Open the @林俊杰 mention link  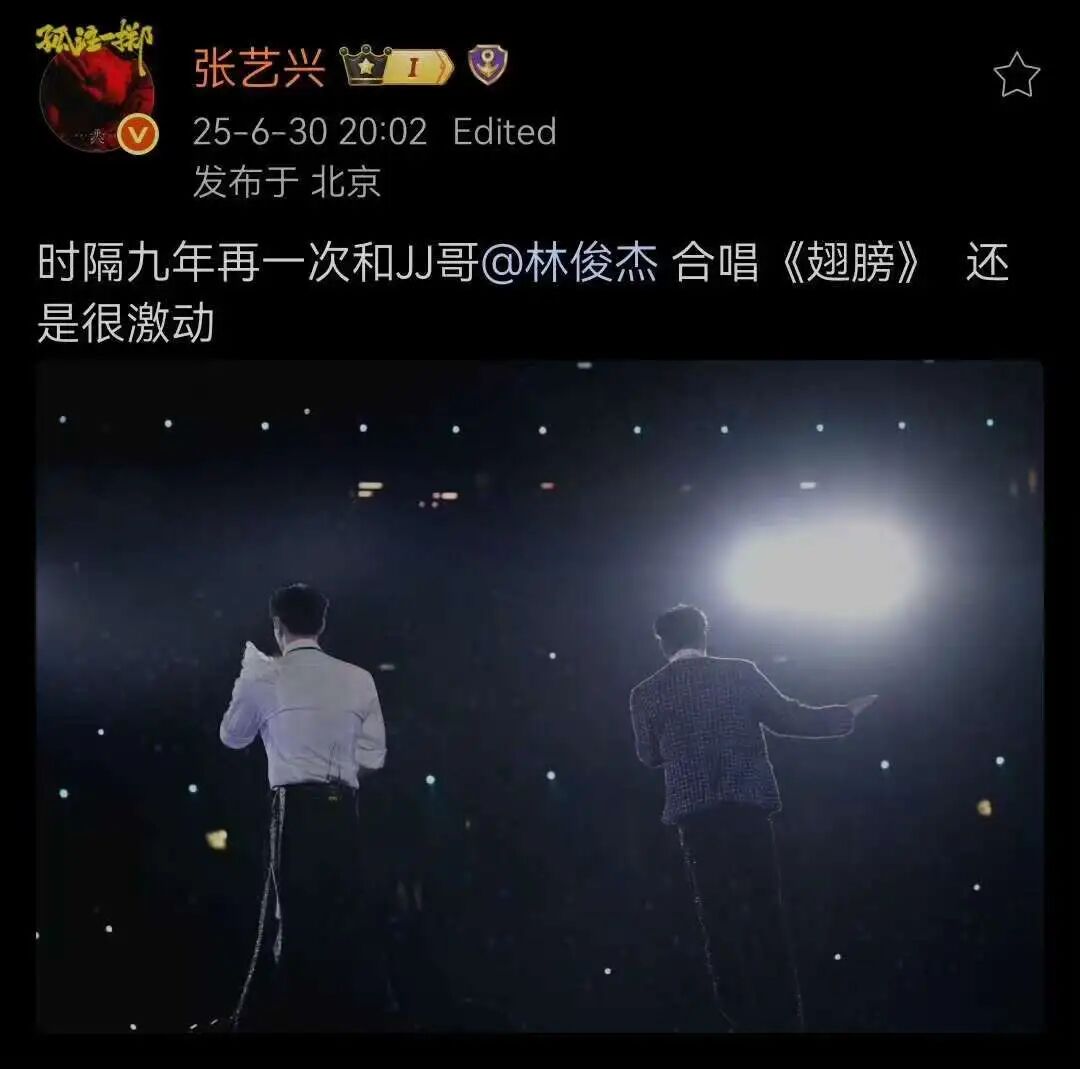tap(570, 265)
